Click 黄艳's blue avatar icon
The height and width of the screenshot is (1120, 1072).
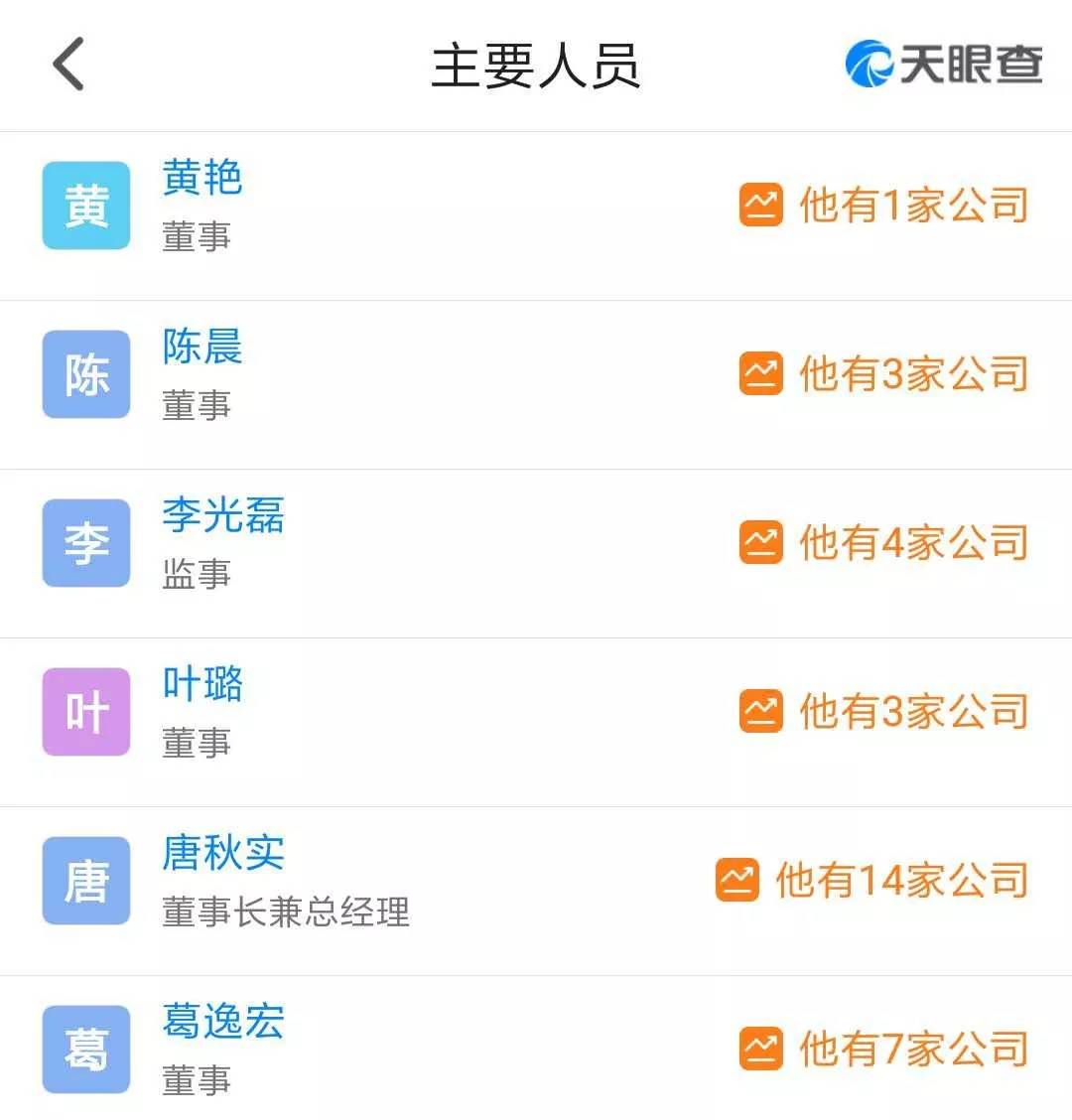point(84,204)
